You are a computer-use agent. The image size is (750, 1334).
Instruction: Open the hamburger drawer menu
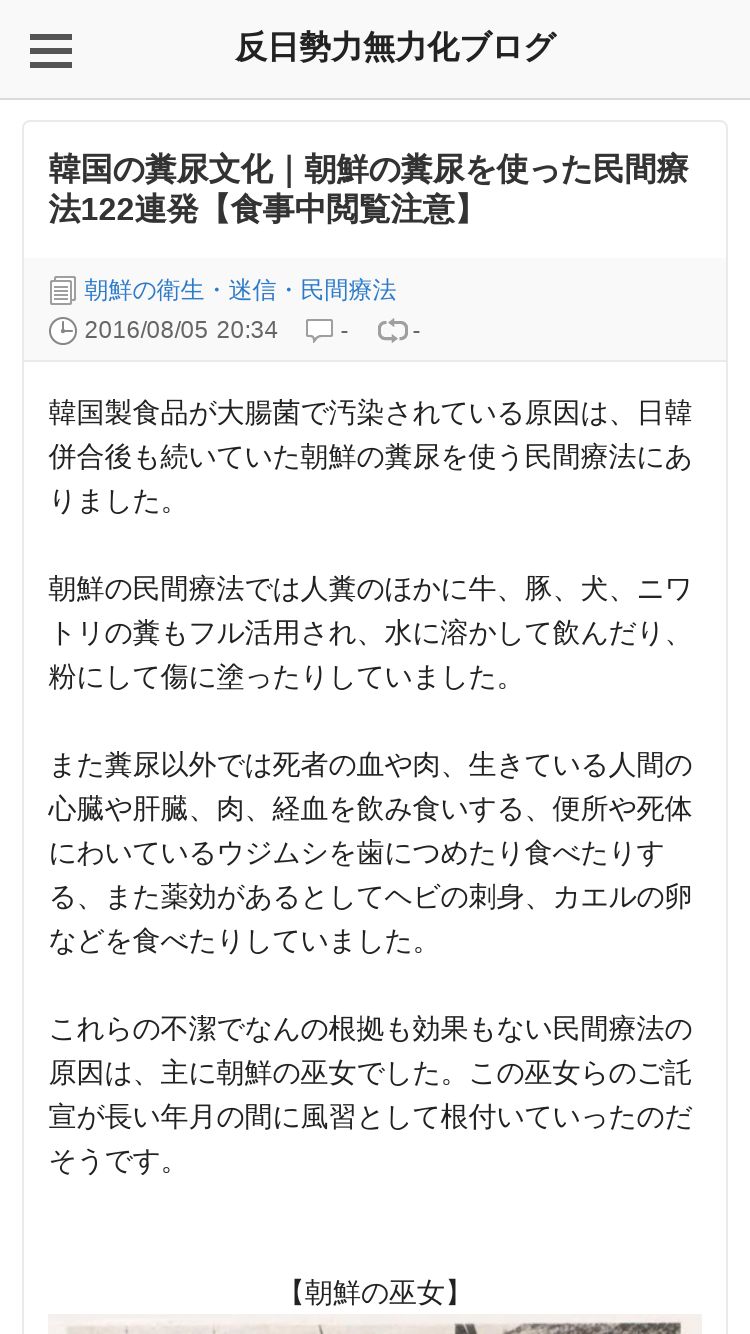51,50
